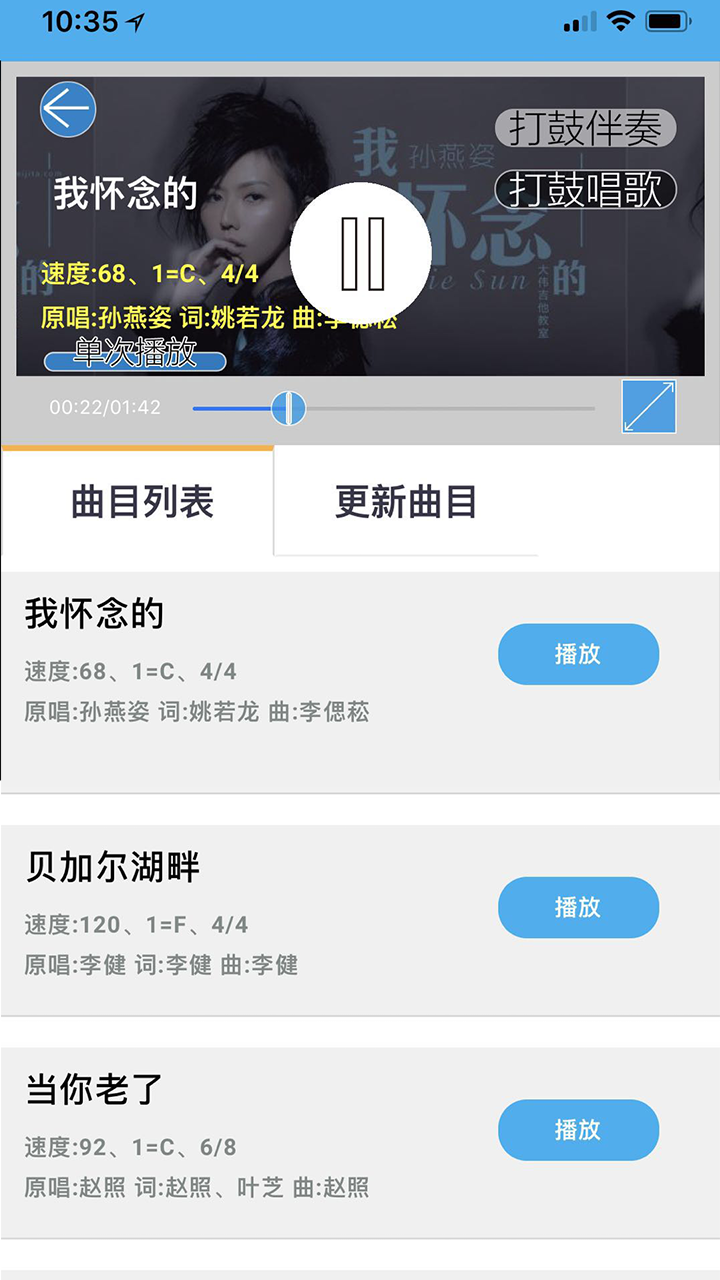Expand the video to fullscreen
Screen dimensions: 720x1280
[648, 406]
